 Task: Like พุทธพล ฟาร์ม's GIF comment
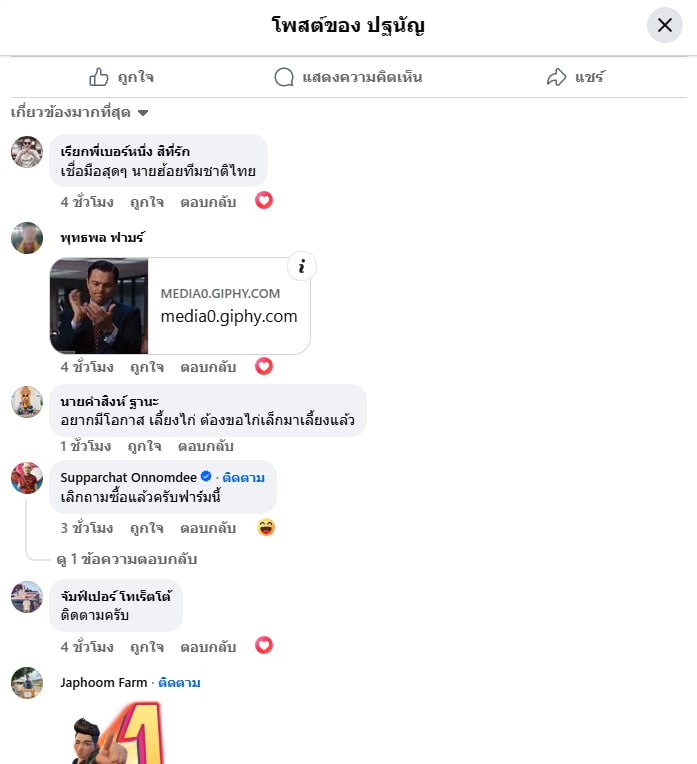(x=146, y=366)
